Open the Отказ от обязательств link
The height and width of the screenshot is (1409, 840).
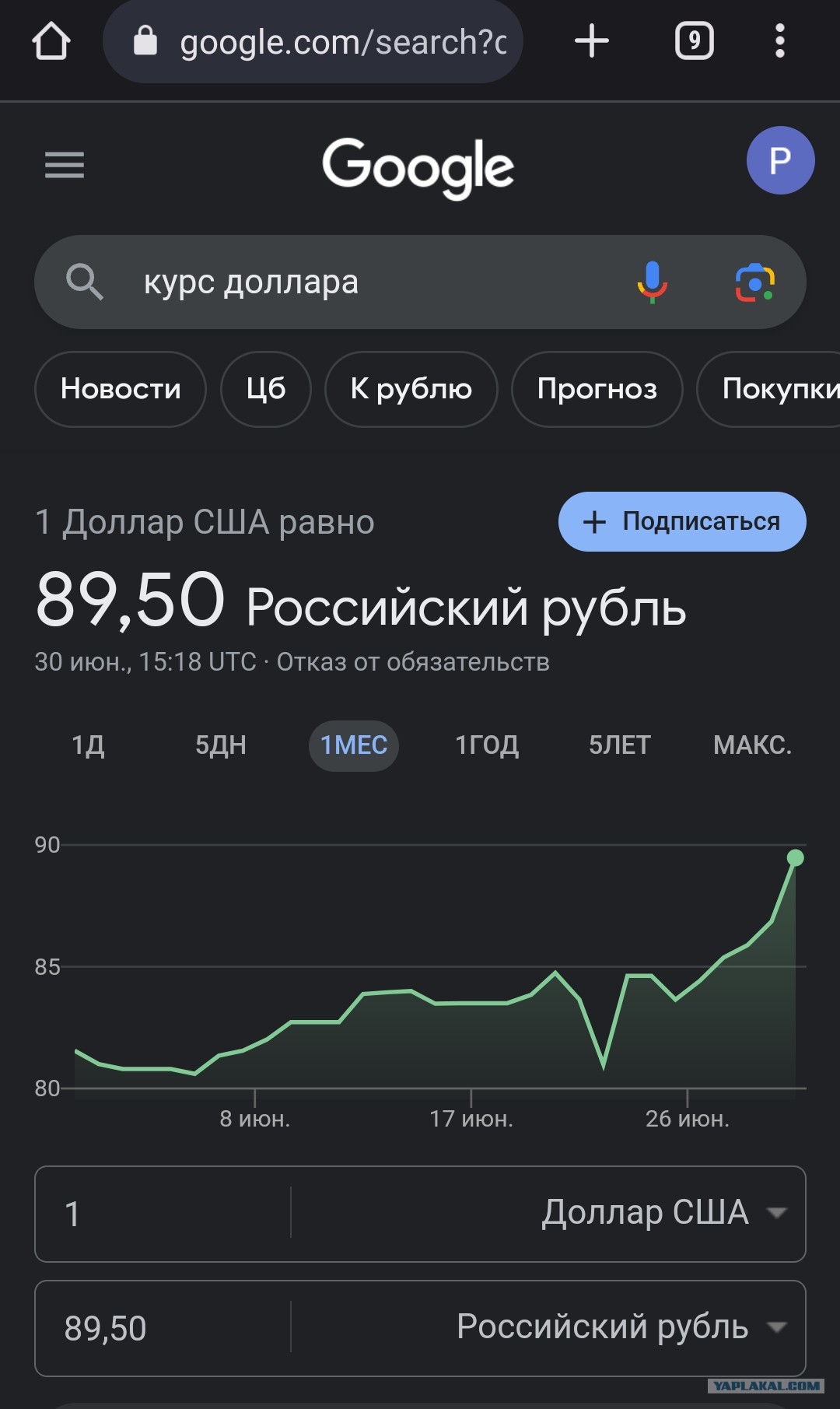pyautogui.click(x=413, y=662)
